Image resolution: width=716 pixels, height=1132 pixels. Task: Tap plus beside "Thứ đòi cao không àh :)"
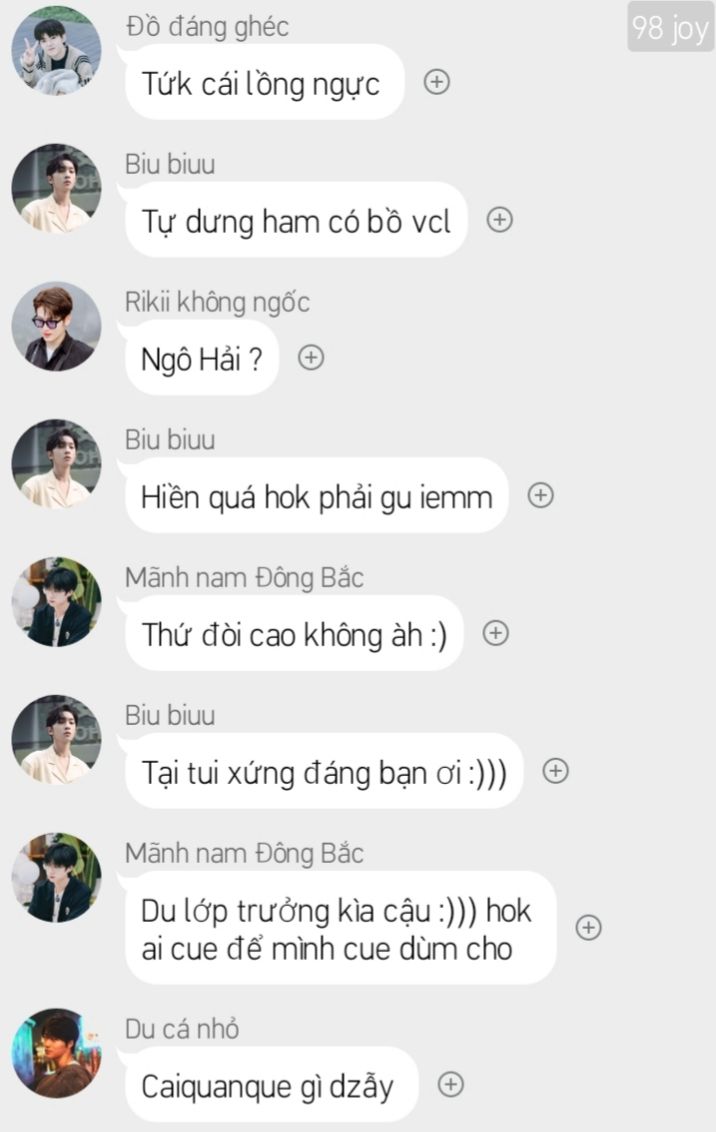[496, 632]
